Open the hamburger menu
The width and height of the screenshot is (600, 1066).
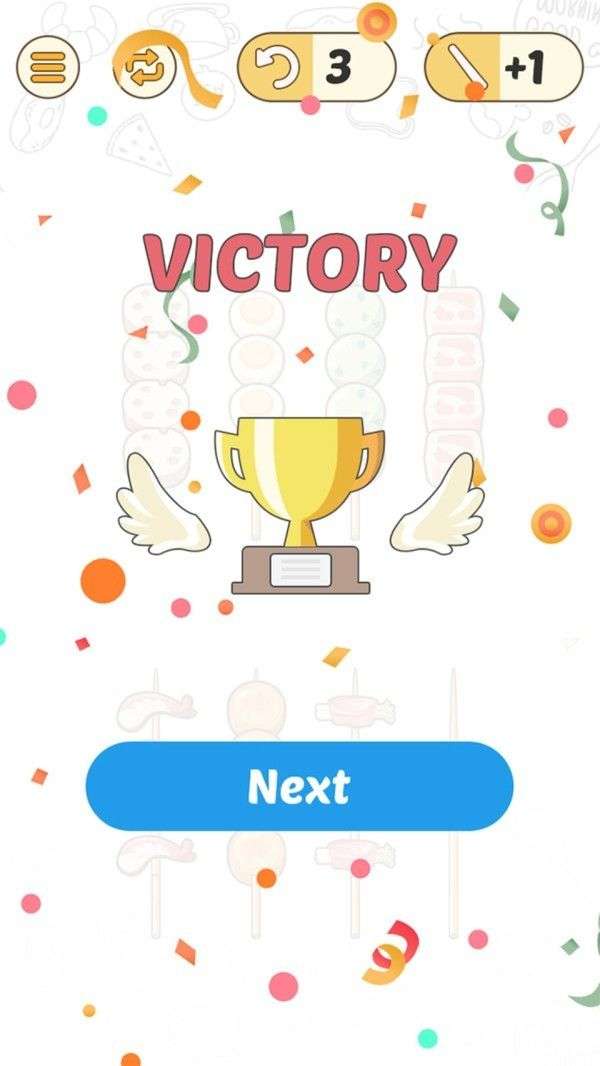pyautogui.click(x=47, y=67)
